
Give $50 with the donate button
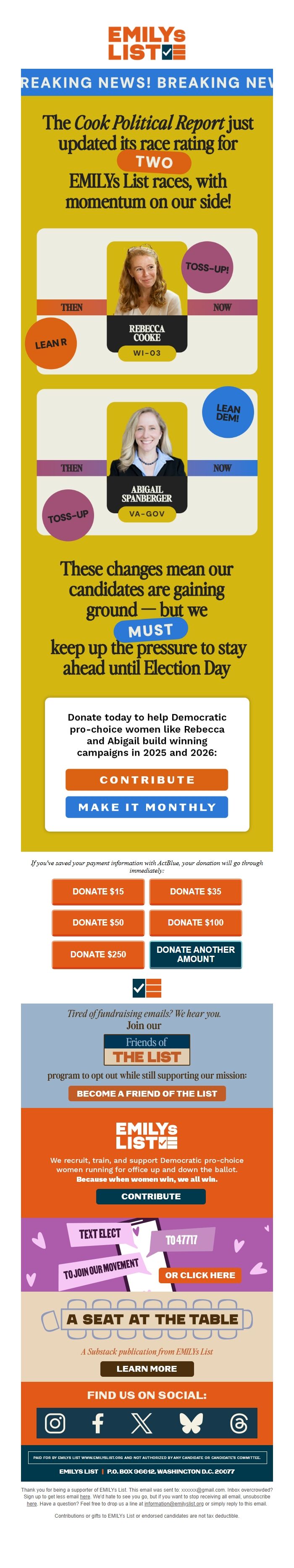(97, 922)
